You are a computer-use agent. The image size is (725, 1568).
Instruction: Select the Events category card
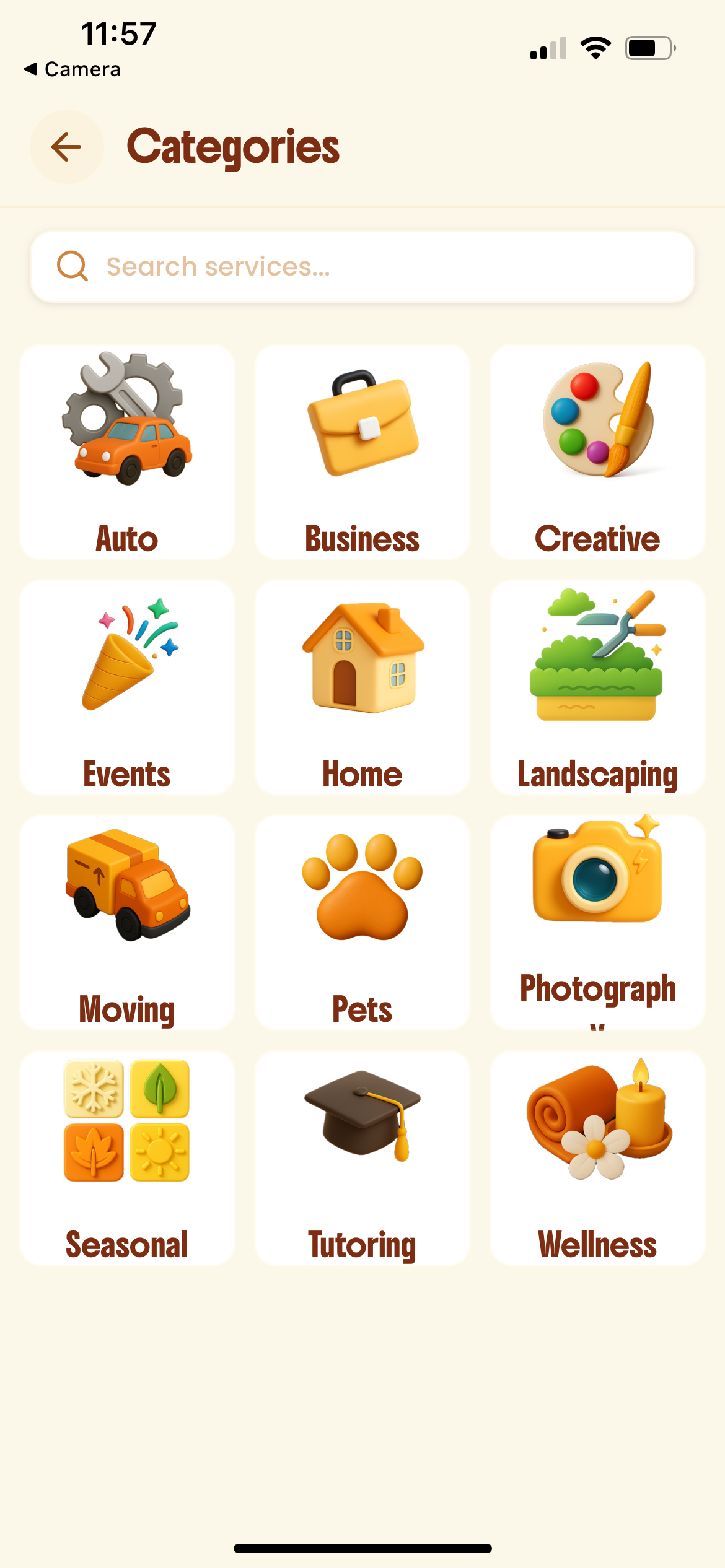click(126, 687)
